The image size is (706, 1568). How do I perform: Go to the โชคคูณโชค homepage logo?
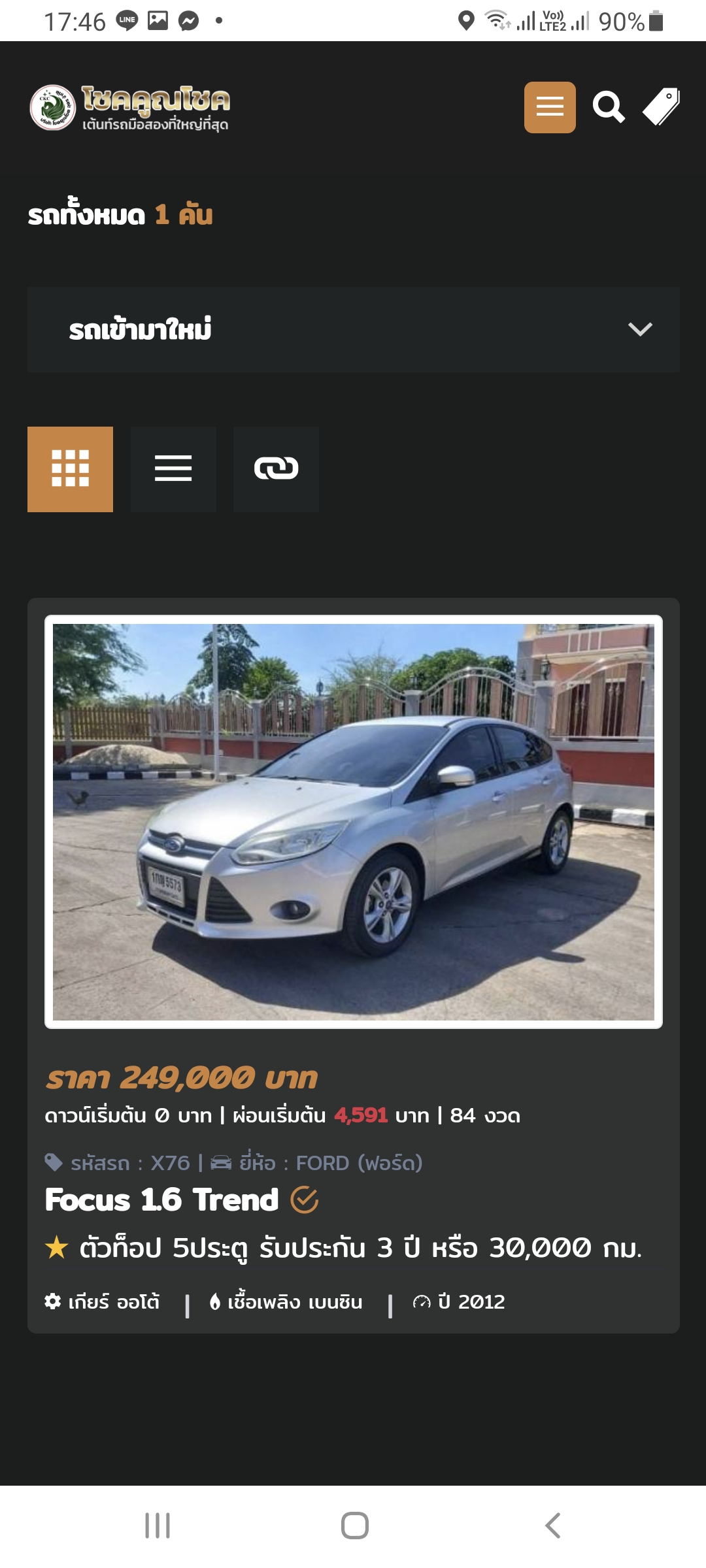tap(130, 107)
